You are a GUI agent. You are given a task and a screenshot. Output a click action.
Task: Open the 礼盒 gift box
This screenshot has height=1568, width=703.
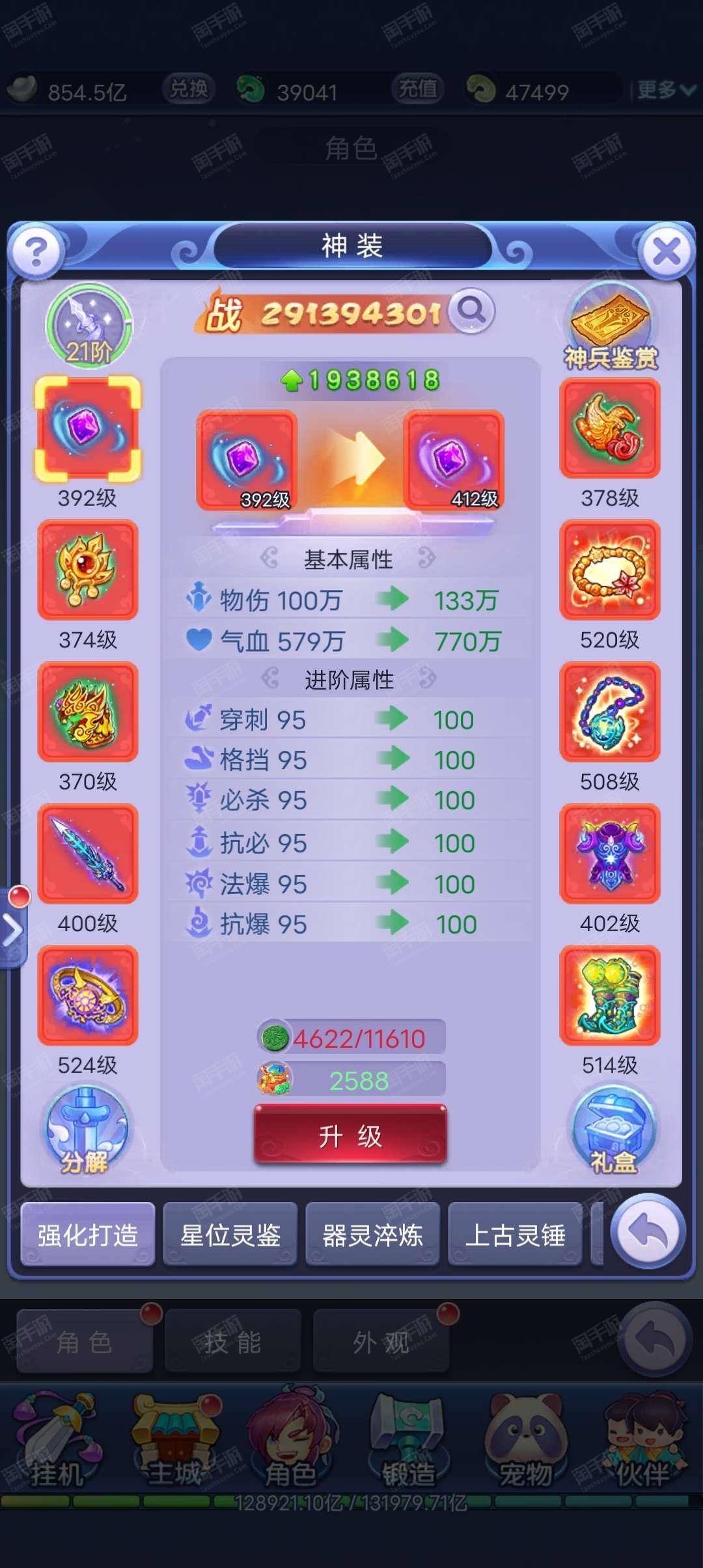click(612, 1130)
